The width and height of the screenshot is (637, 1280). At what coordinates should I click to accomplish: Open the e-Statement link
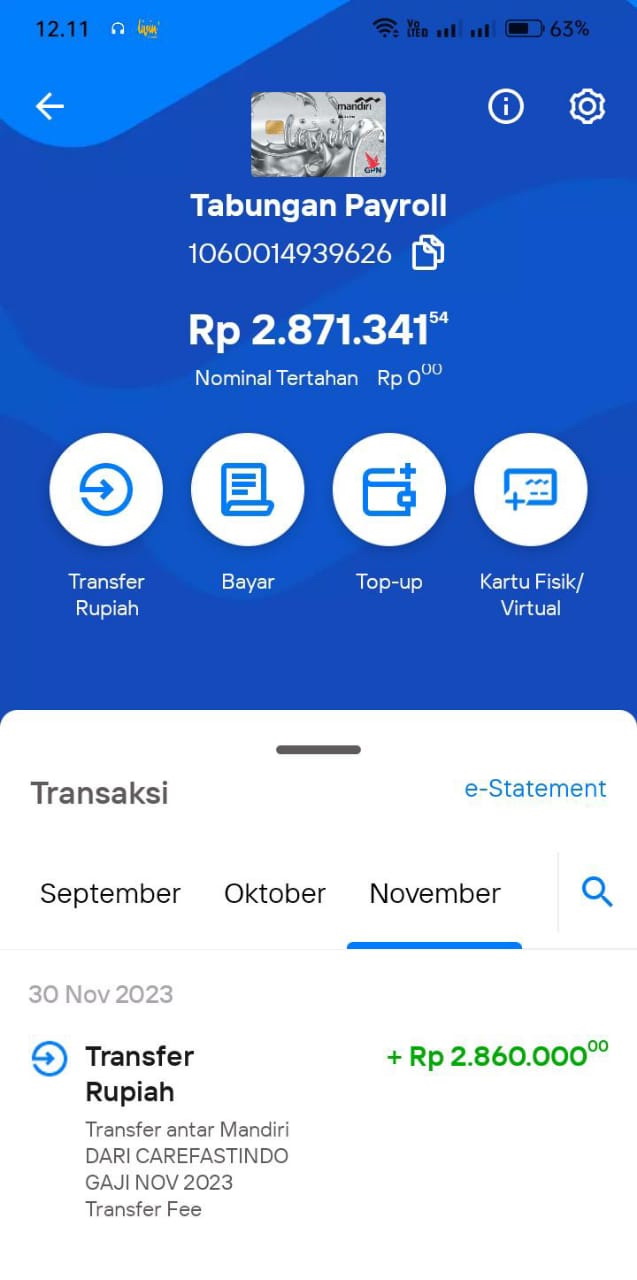(535, 789)
